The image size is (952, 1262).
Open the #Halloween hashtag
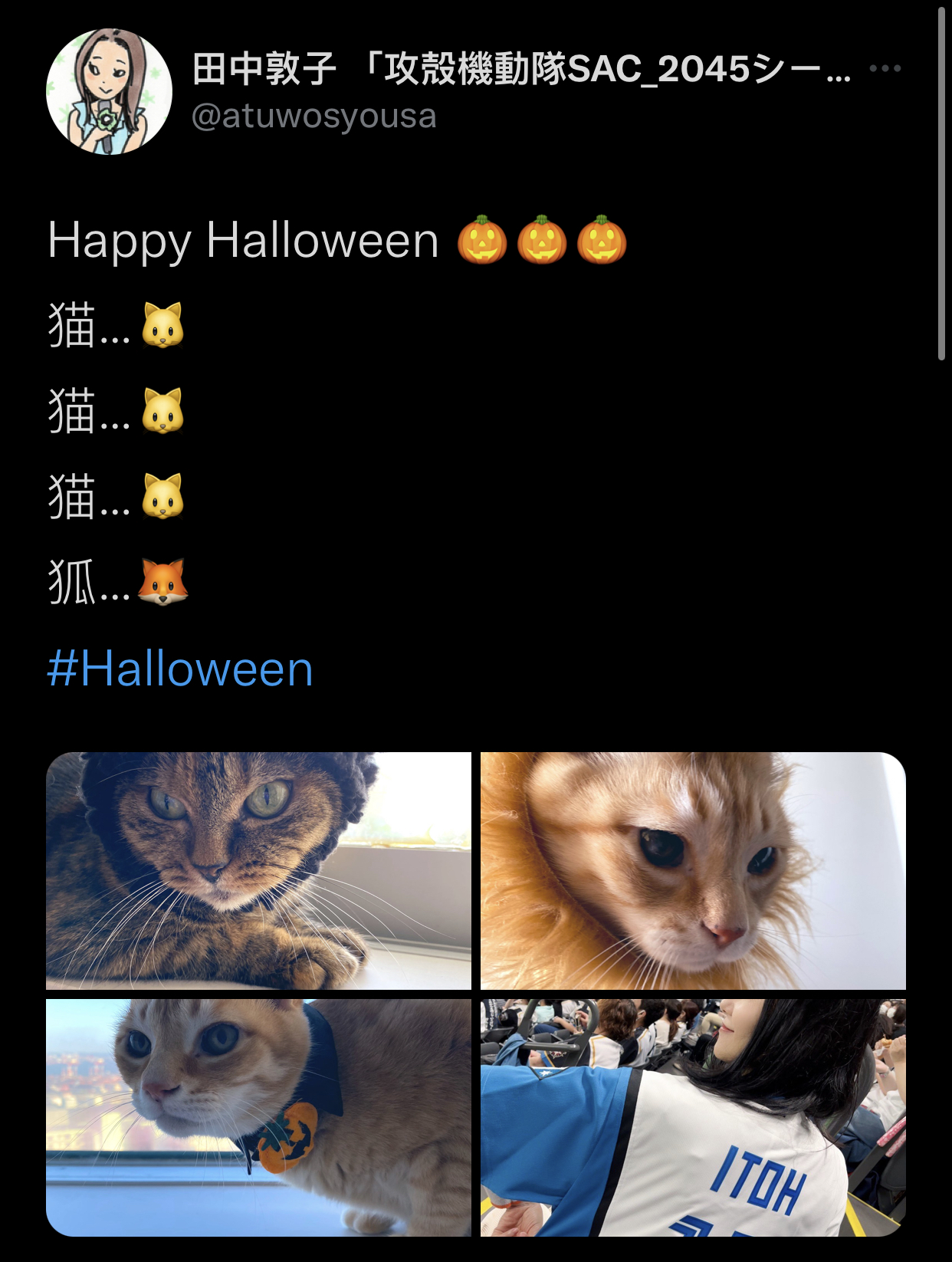click(x=180, y=669)
